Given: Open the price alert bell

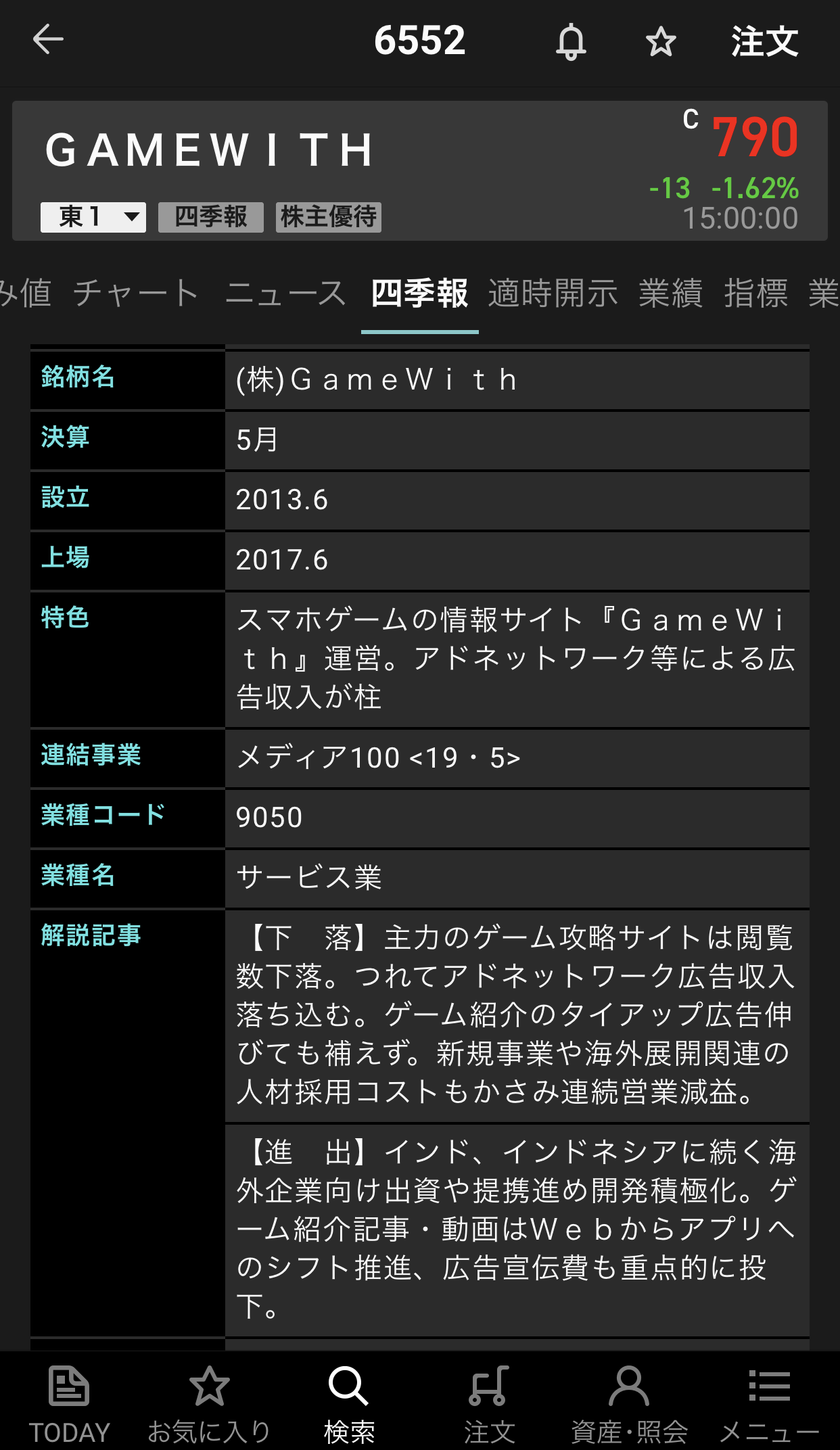Looking at the screenshot, I should click(x=571, y=42).
